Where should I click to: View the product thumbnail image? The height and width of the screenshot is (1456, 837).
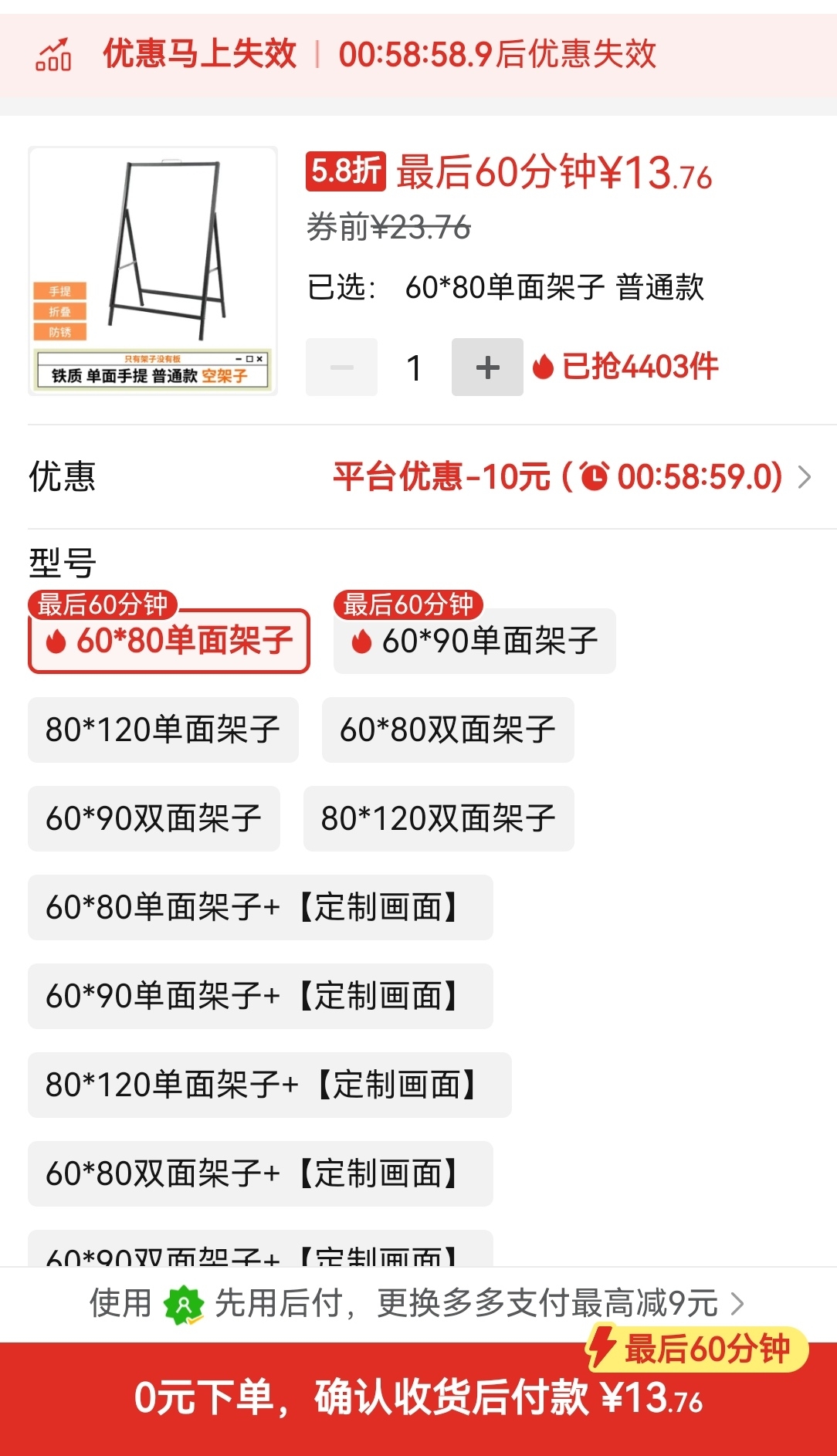[x=153, y=271]
